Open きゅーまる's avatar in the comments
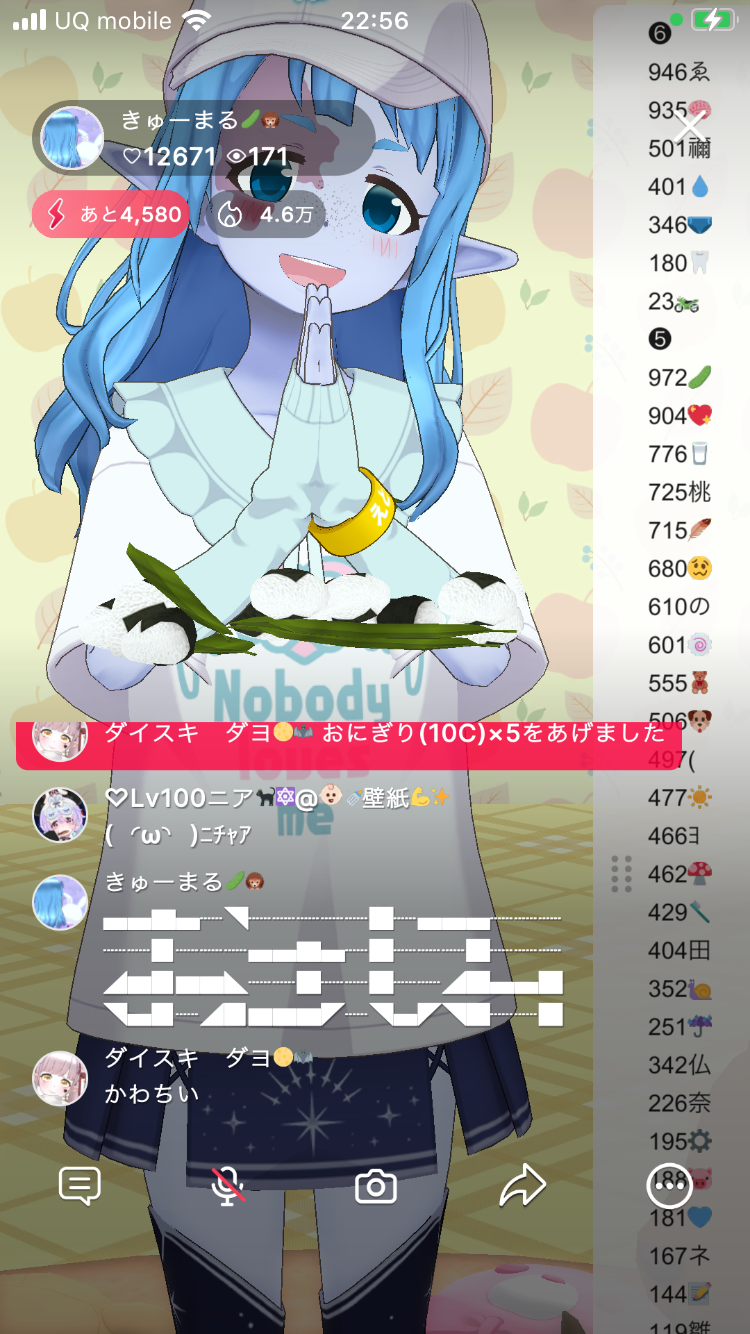This screenshot has height=1334, width=750. click(60, 901)
